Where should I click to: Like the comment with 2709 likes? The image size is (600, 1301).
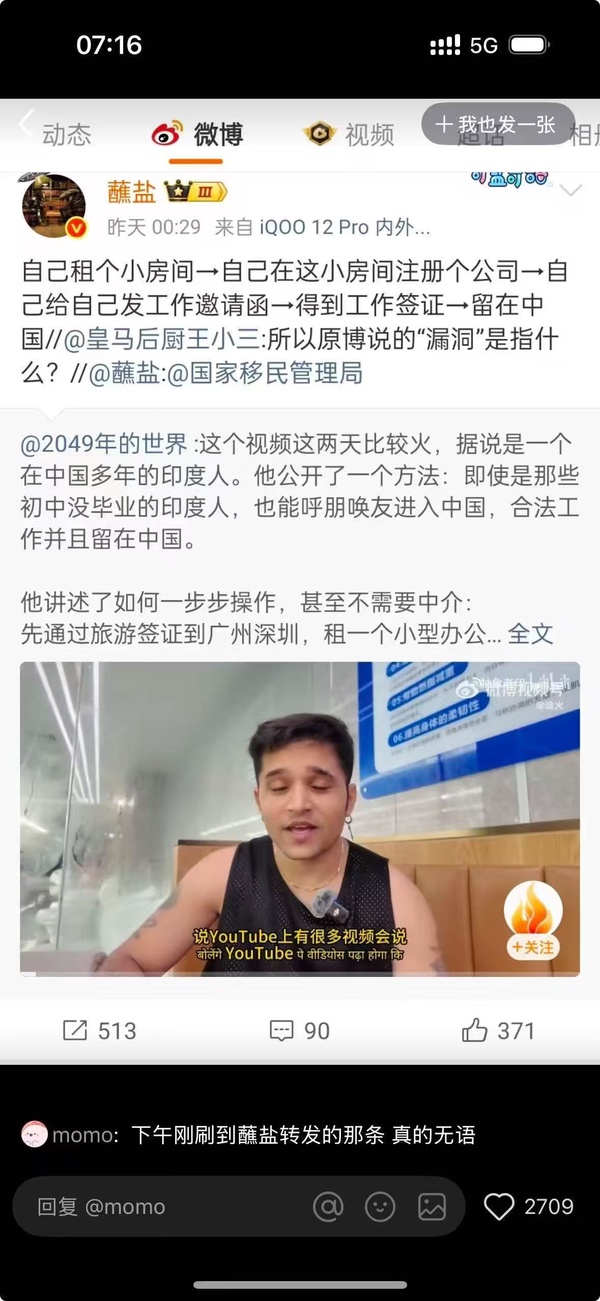point(499,1207)
